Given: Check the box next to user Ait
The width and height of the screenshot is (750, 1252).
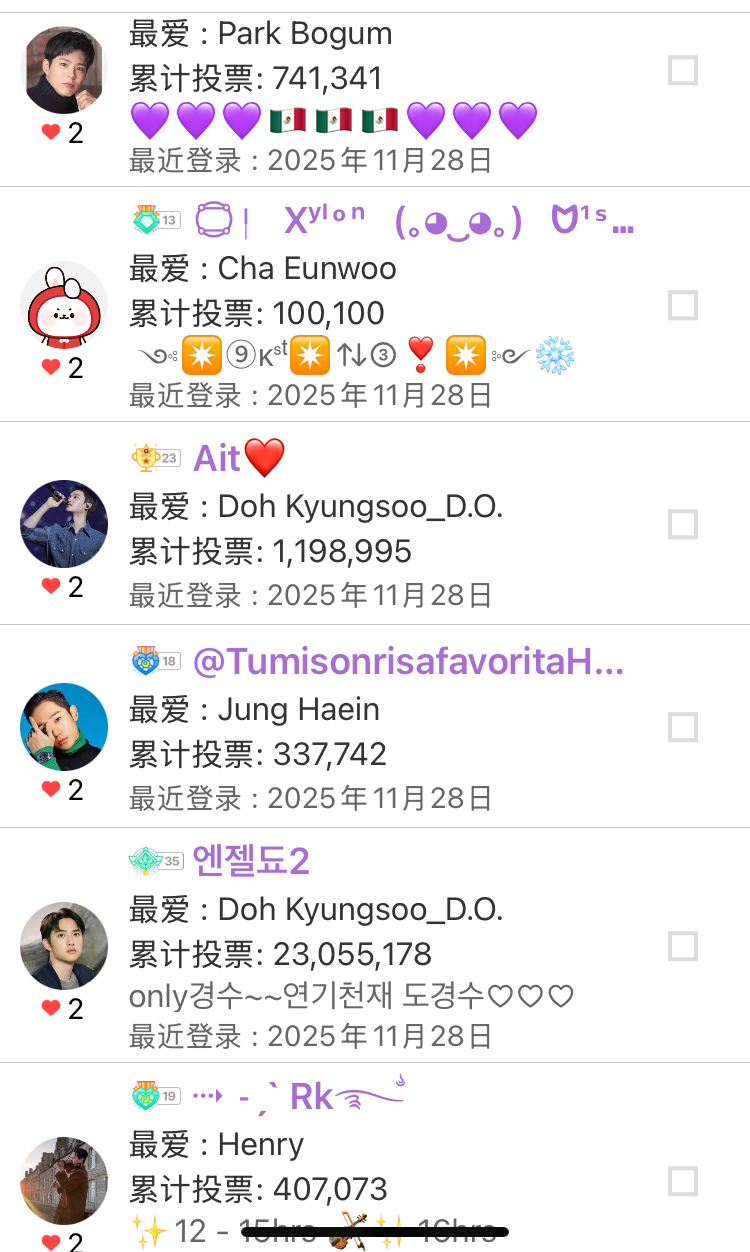Looking at the screenshot, I should tap(683, 524).
